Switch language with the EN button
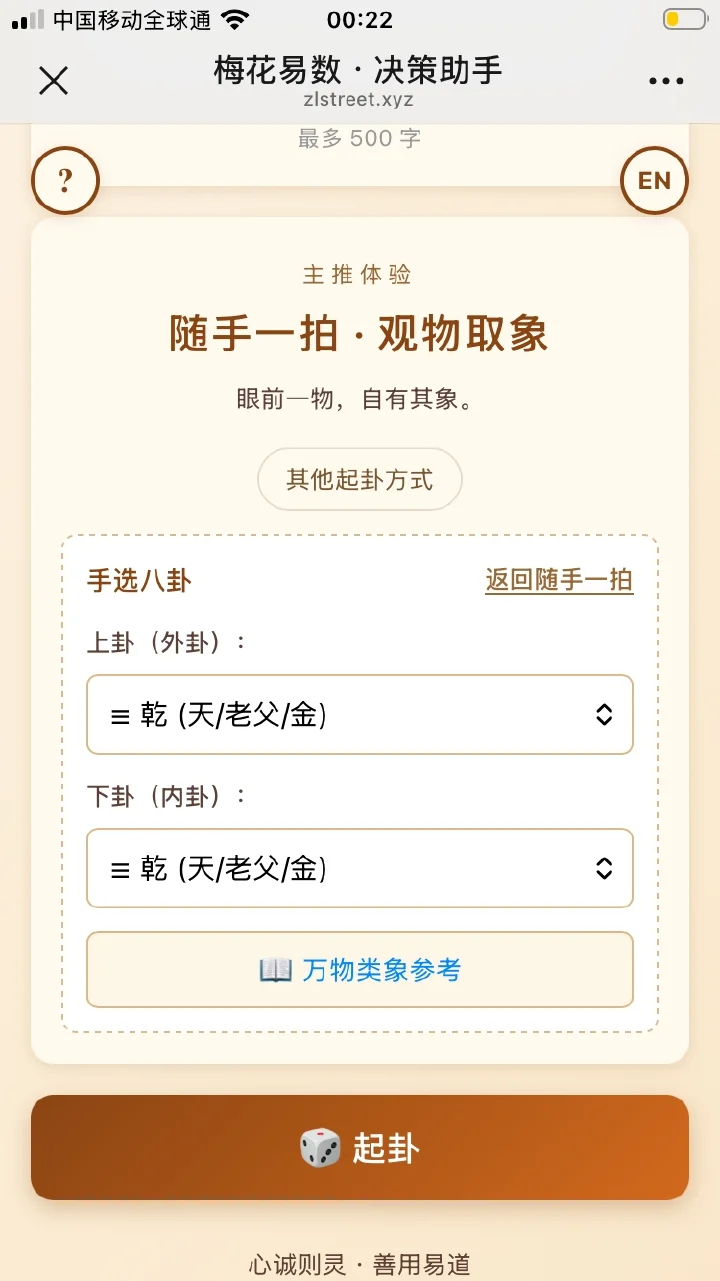Viewport: 720px width, 1281px height. (x=655, y=181)
